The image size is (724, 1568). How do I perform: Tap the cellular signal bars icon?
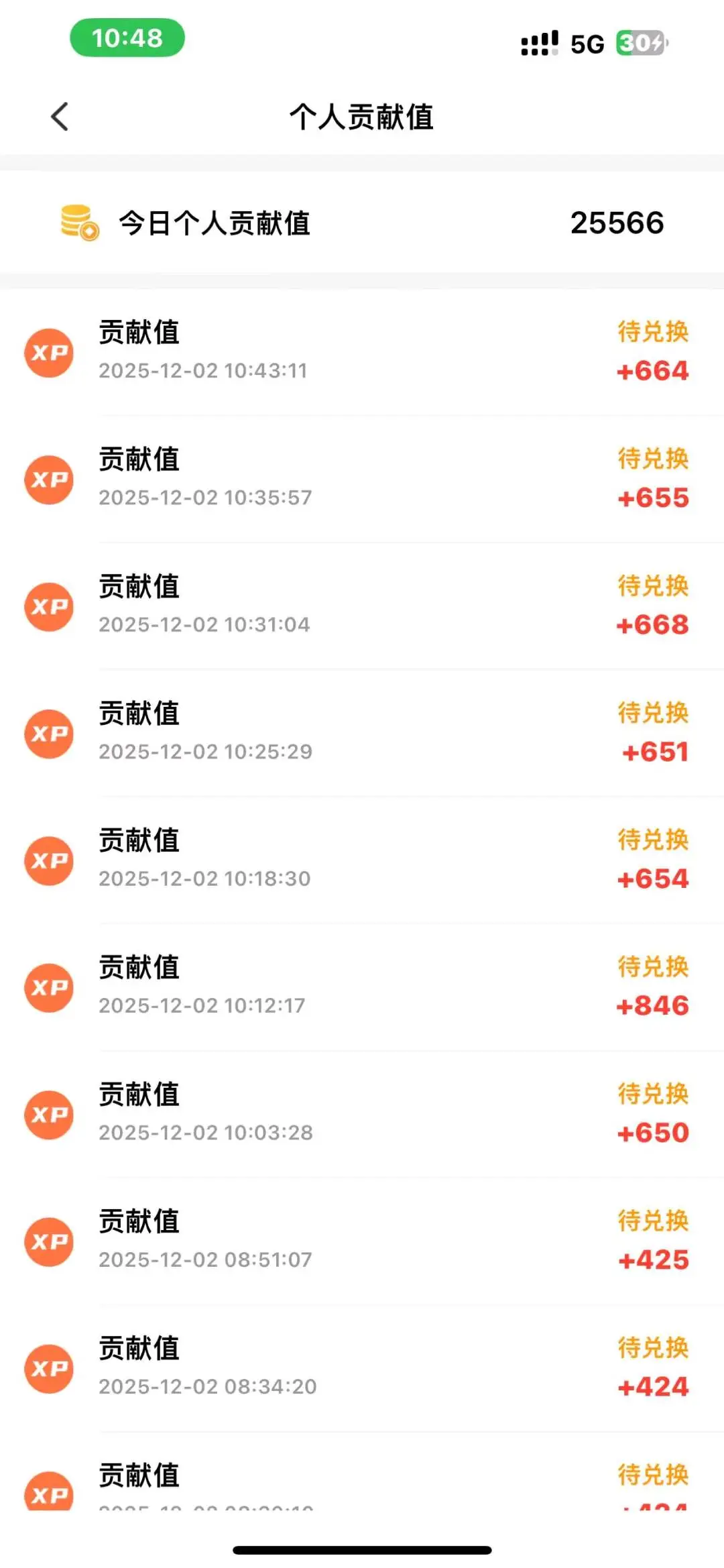pyautogui.click(x=538, y=43)
